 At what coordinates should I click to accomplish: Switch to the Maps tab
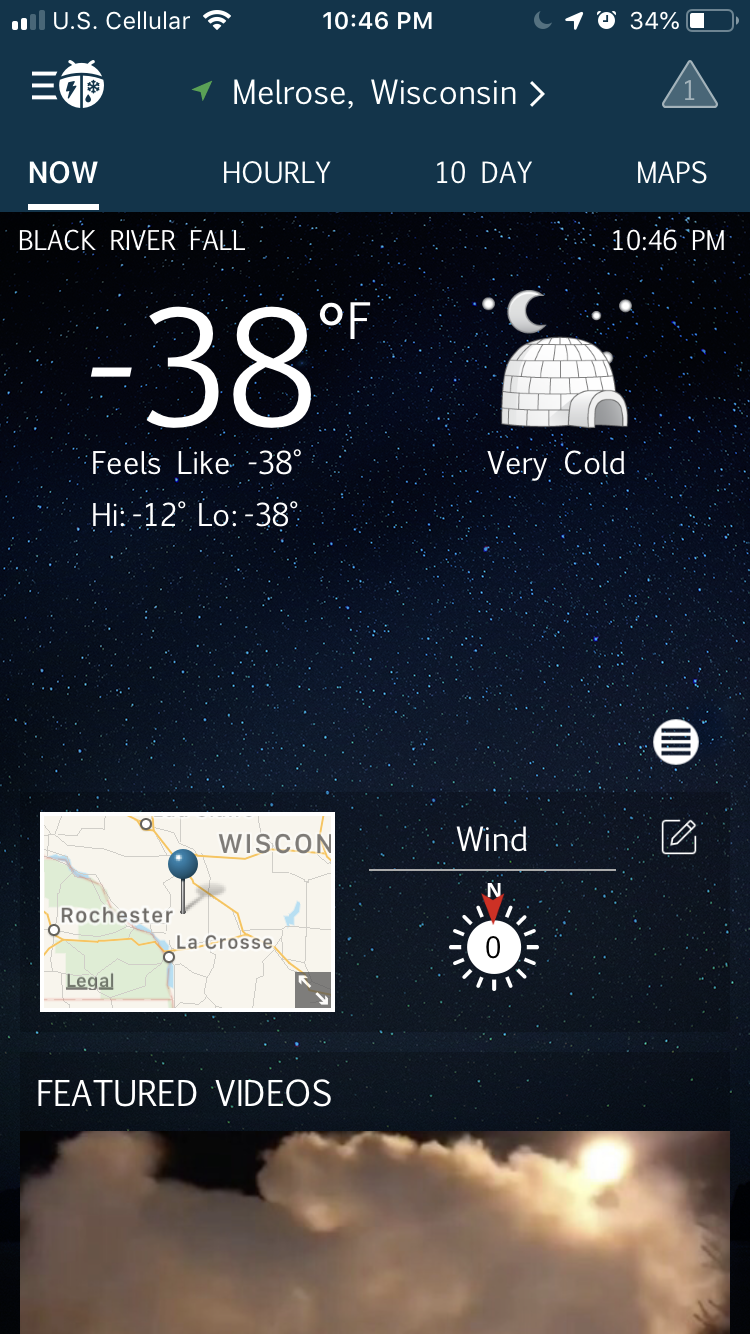(671, 173)
